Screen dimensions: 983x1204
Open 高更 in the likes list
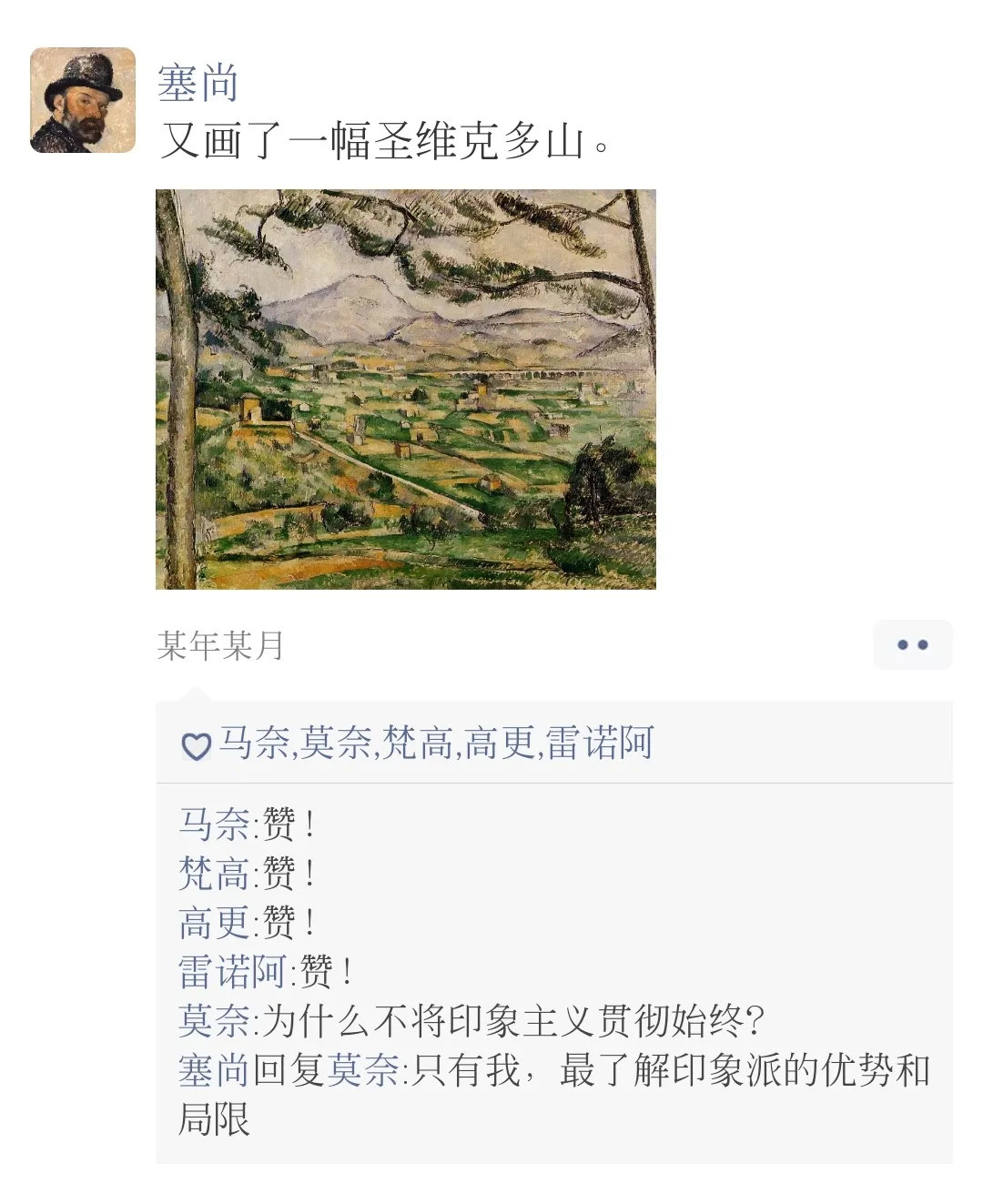click(x=498, y=743)
